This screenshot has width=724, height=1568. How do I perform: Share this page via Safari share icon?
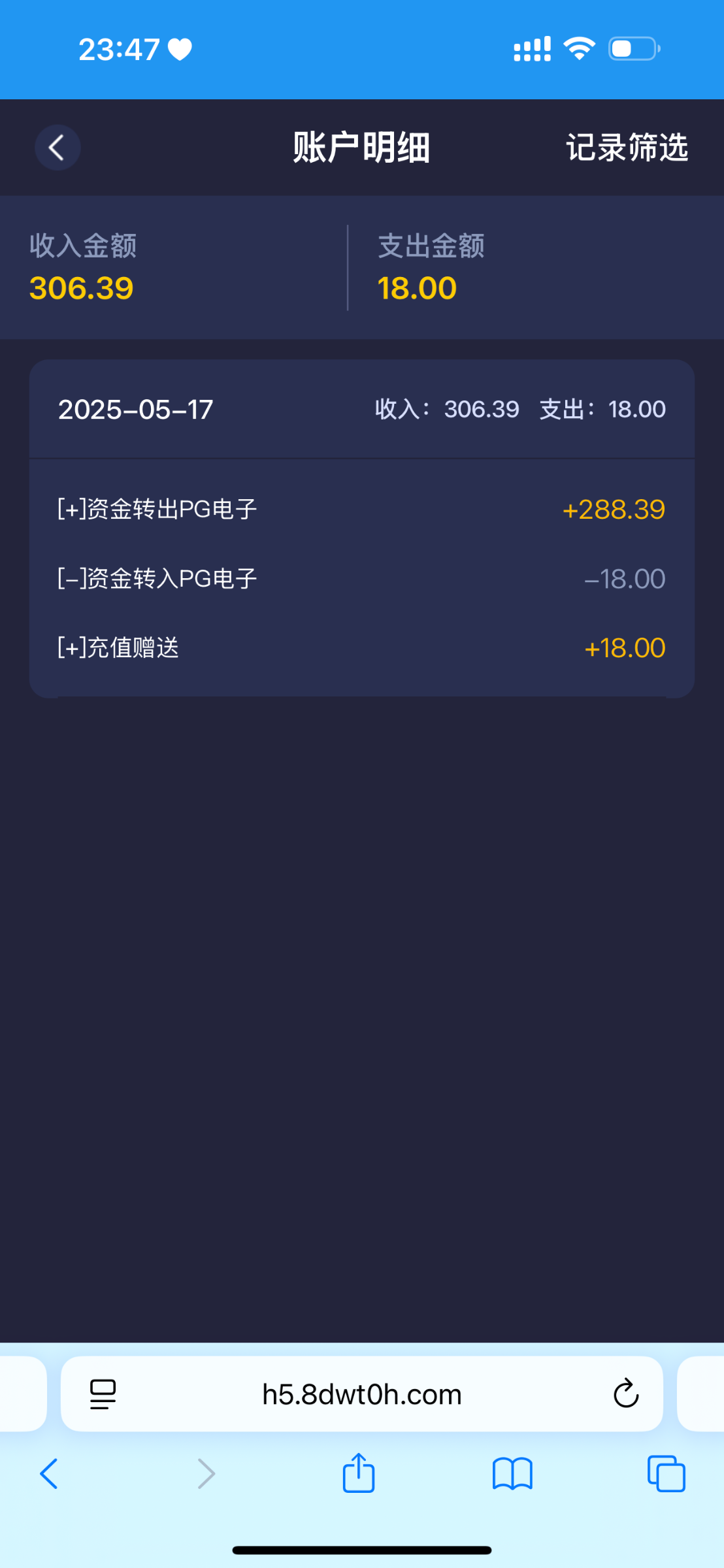click(359, 1473)
